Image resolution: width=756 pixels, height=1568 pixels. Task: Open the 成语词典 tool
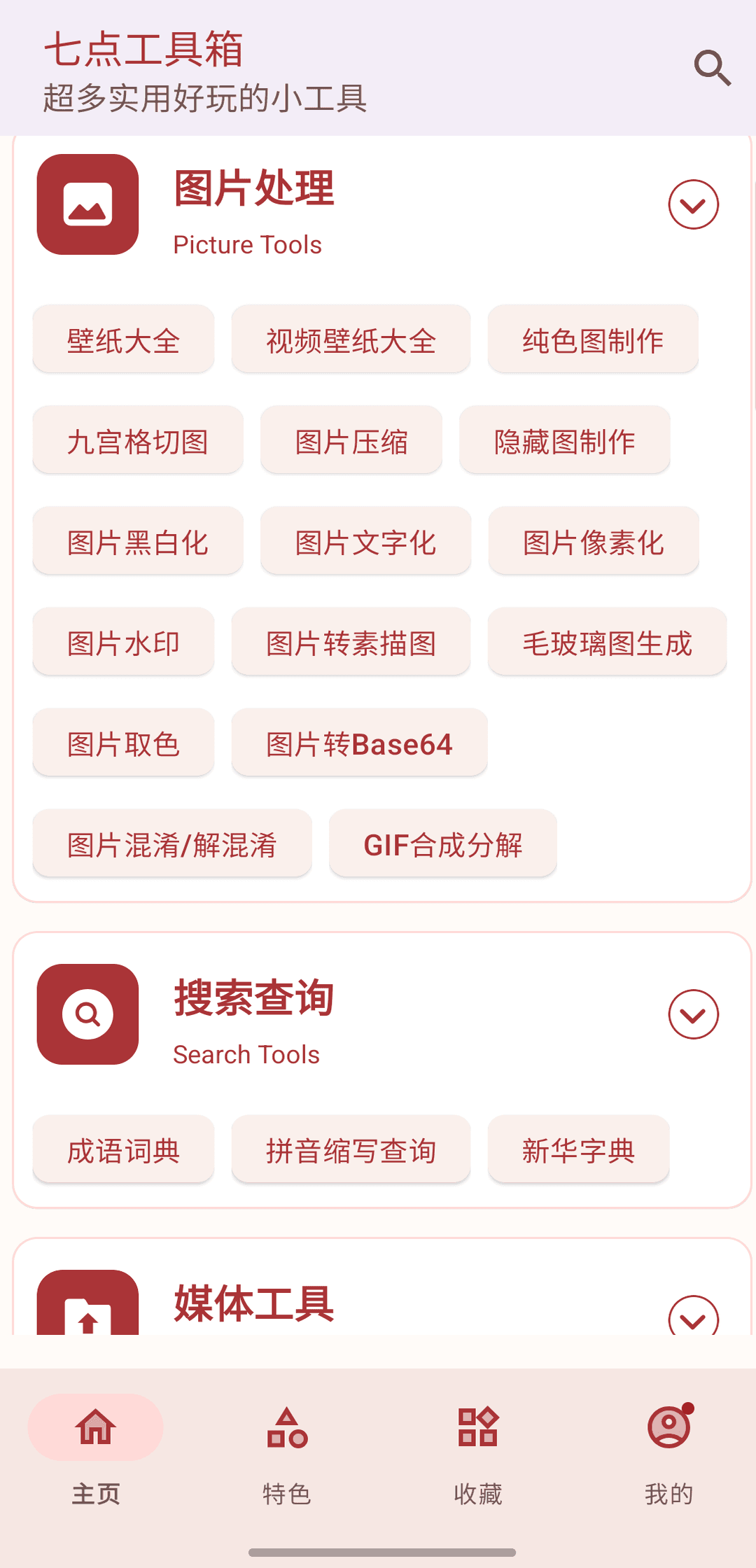click(123, 1149)
